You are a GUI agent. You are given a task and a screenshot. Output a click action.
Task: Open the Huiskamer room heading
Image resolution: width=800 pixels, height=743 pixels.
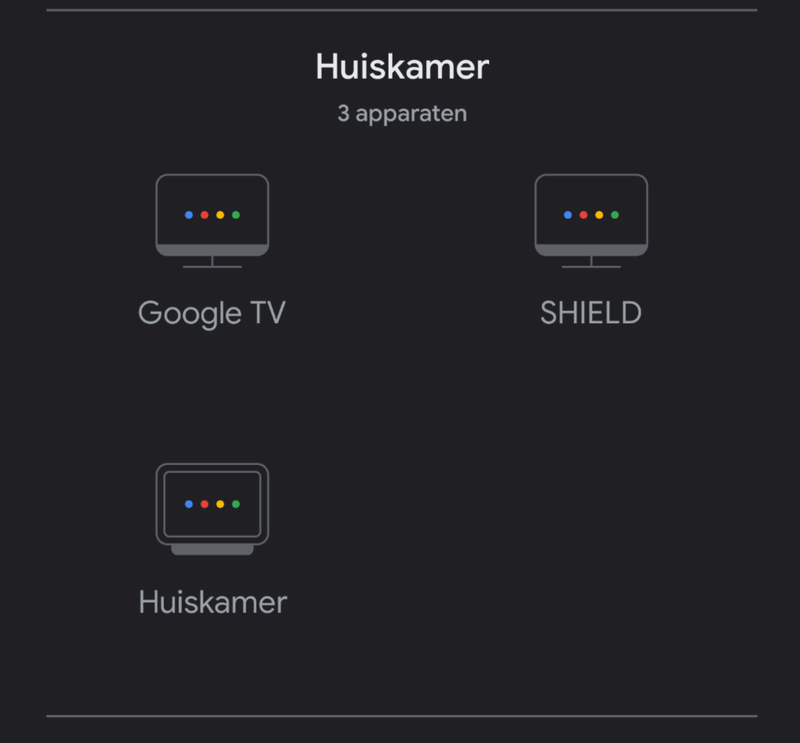tap(402, 67)
